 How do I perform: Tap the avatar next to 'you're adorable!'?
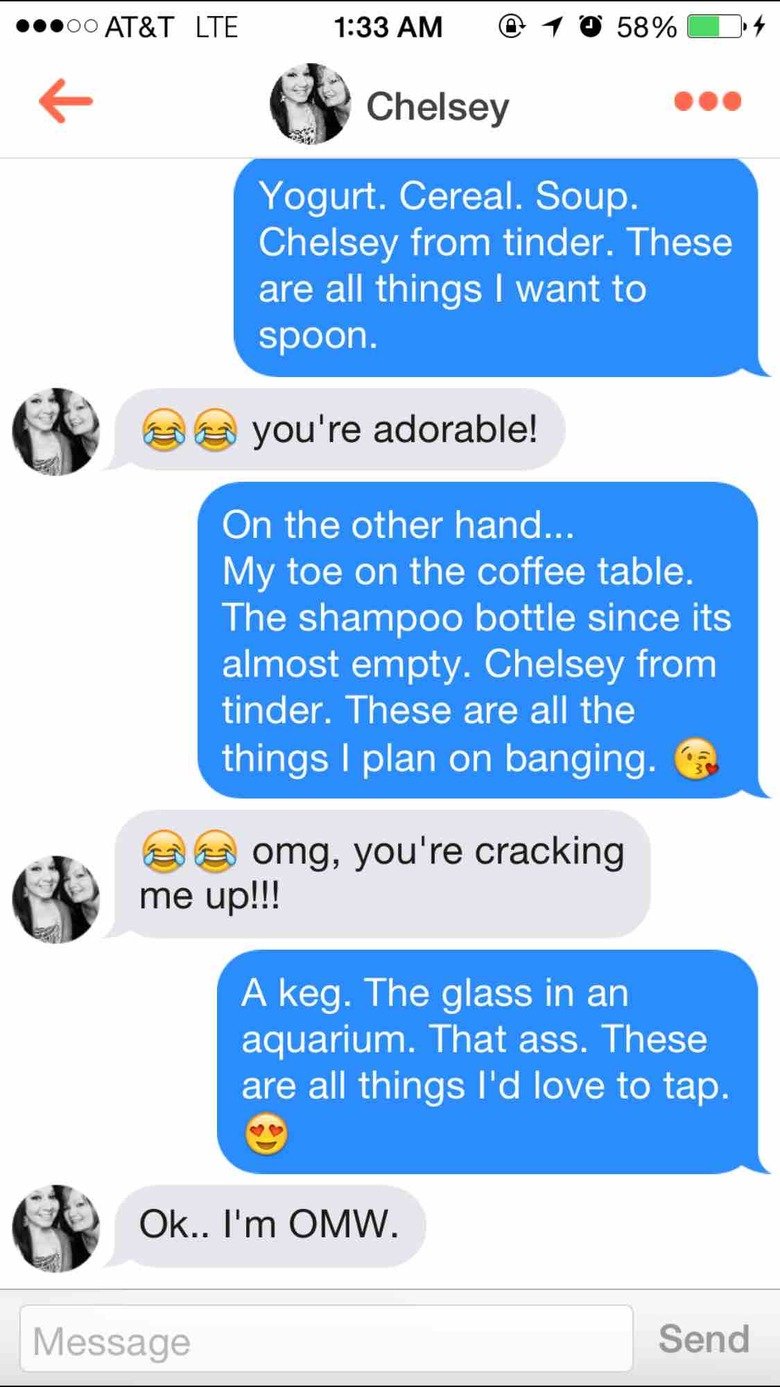pyautogui.click(x=55, y=432)
